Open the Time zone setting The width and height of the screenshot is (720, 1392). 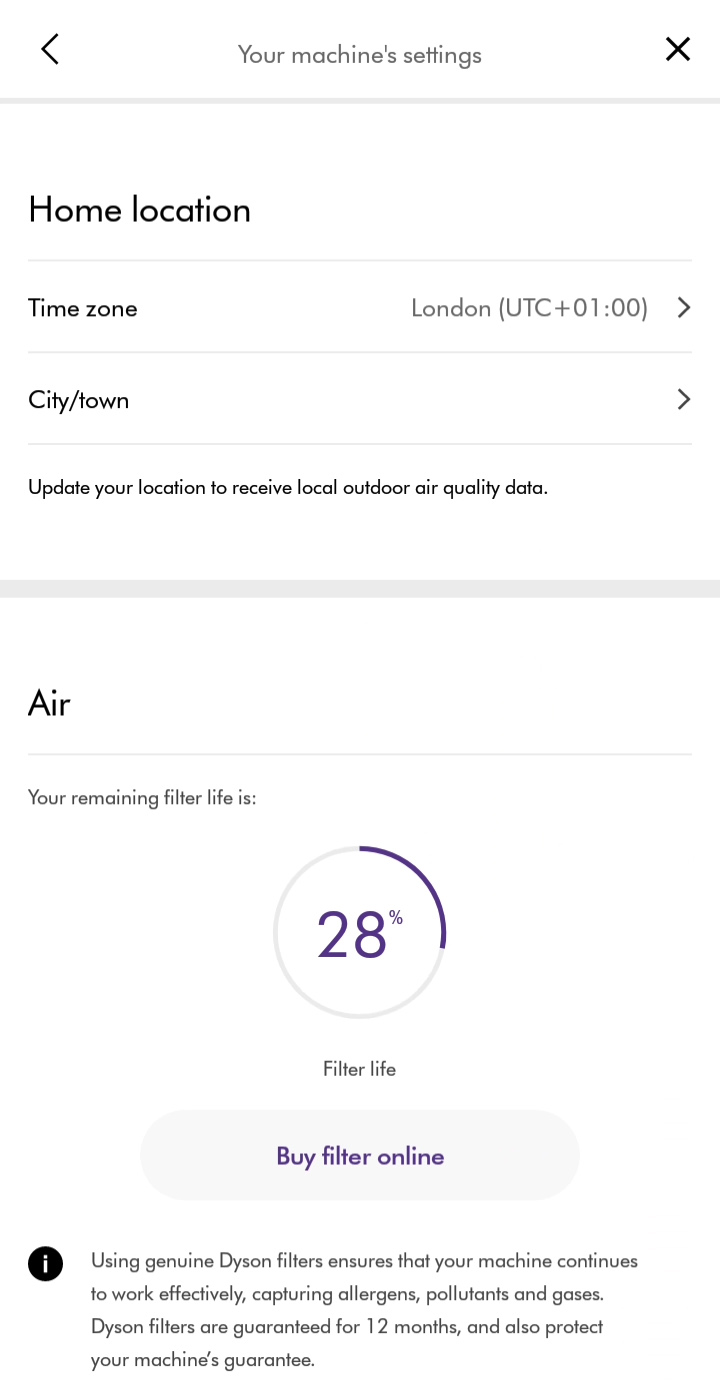pos(360,307)
